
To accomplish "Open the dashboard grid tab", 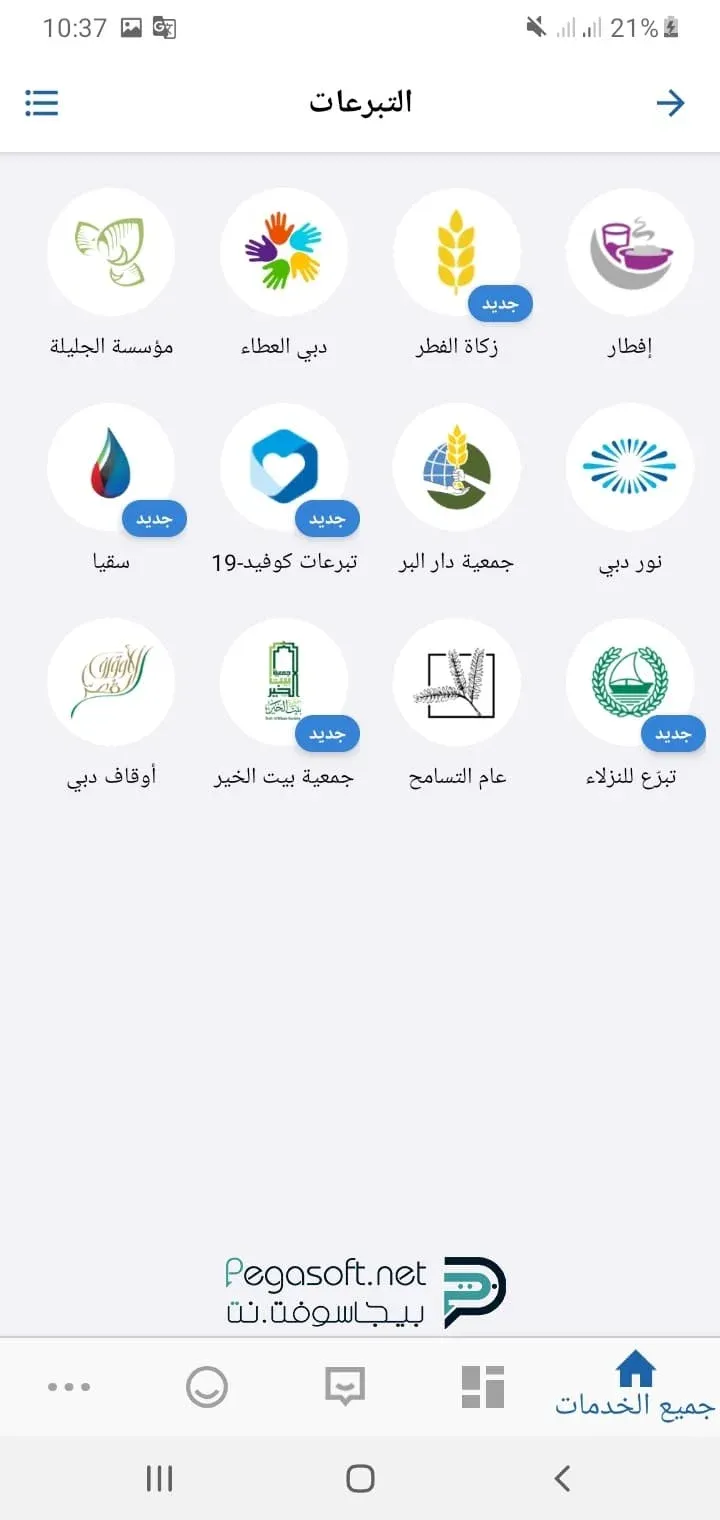I will point(483,1387).
